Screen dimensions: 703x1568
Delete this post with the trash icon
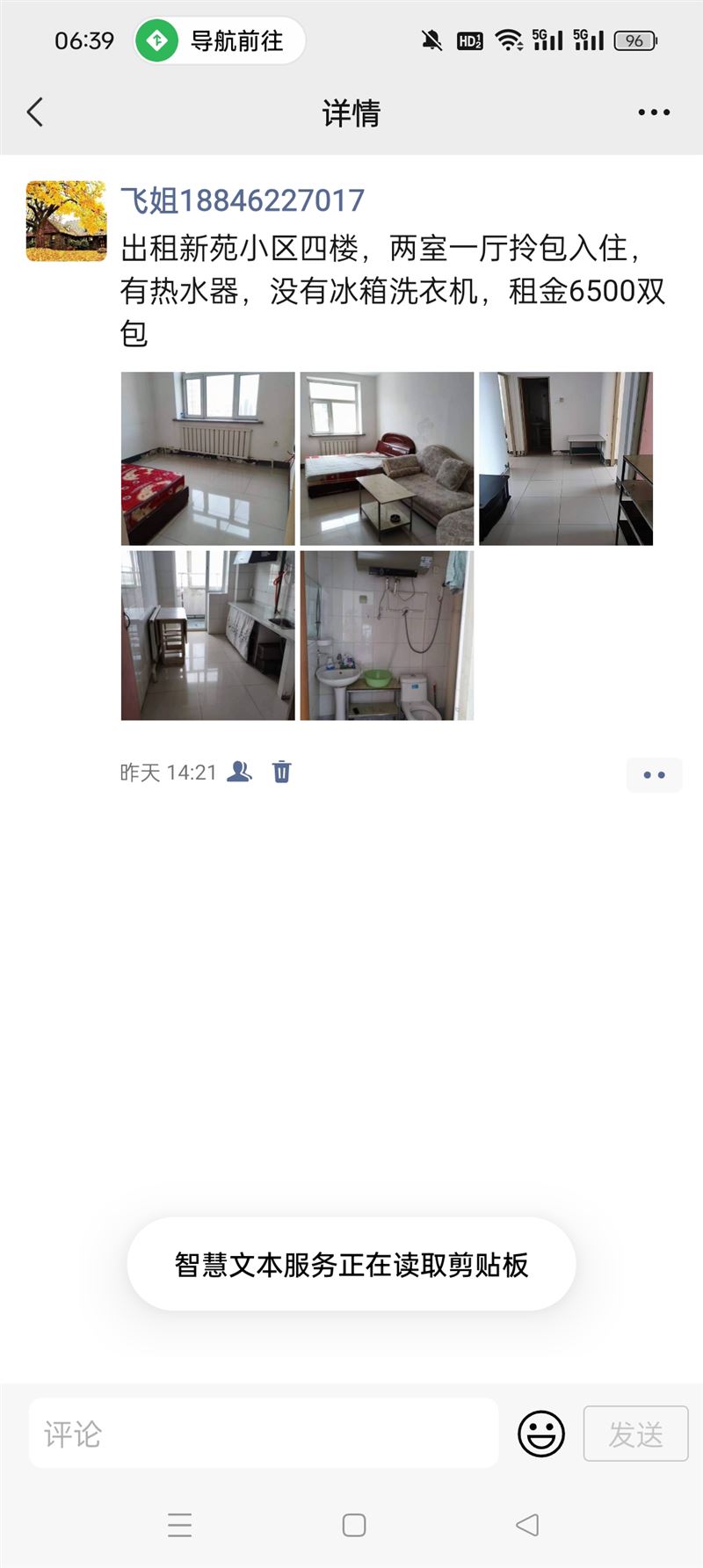pos(281,772)
